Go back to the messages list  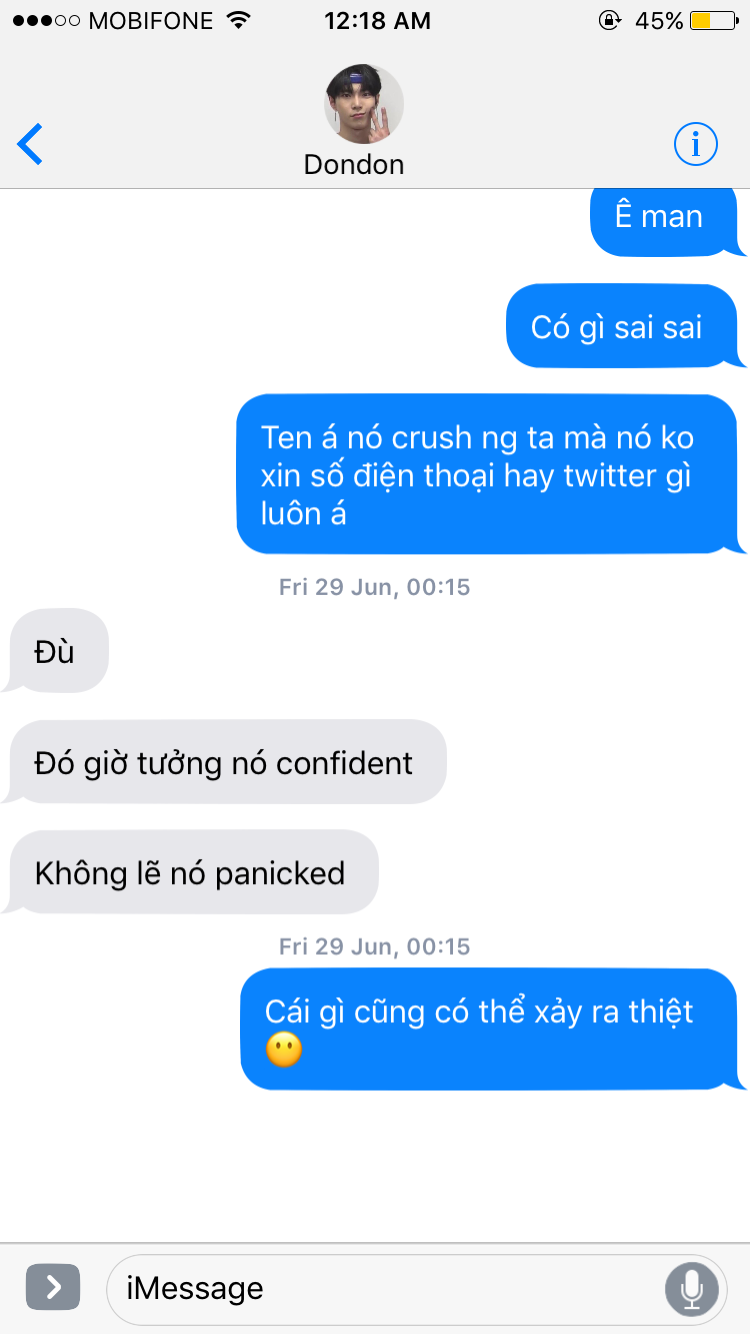coord(31,145)
